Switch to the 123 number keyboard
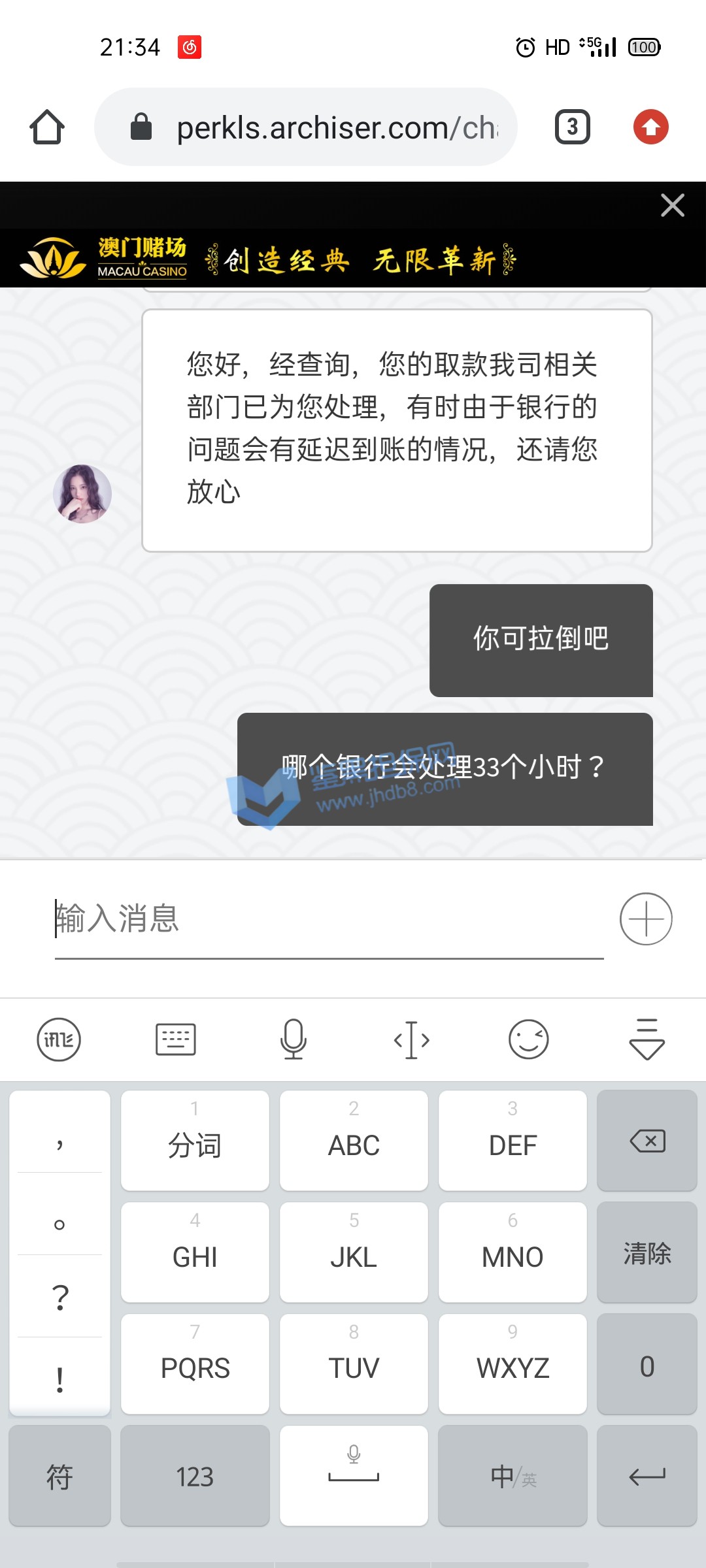The image size is (706, 1568). [195, 1476]
